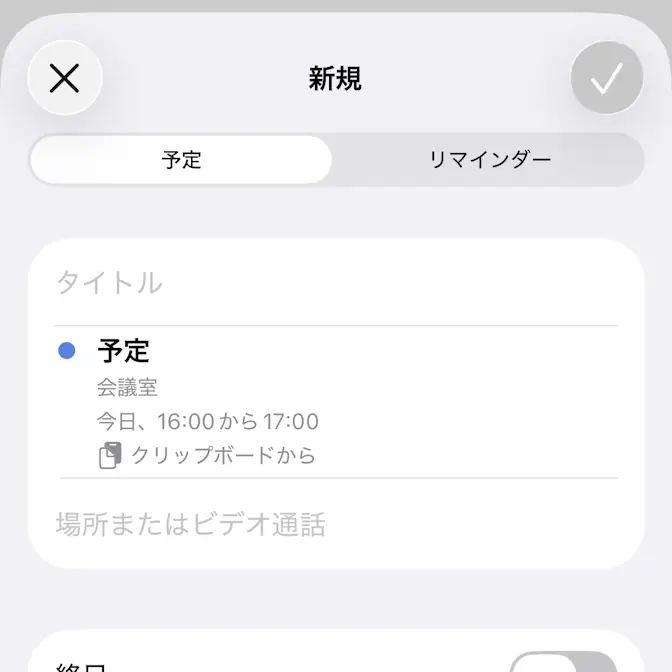The height and width of the screenshot is (672, 672).
Task: Select the 予定 segment
Action: coord(181,160)
